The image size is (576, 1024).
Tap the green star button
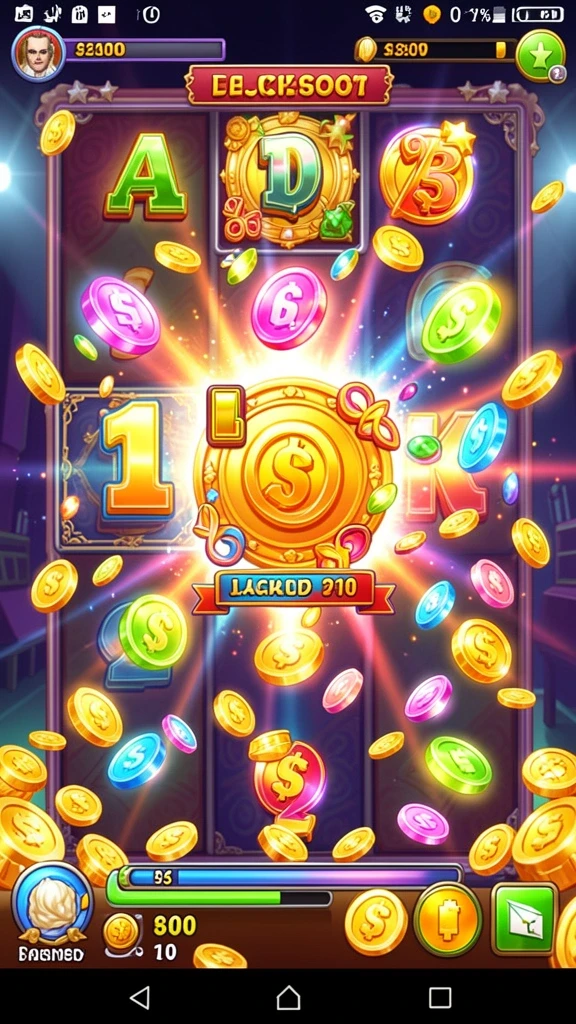(540, 56)
